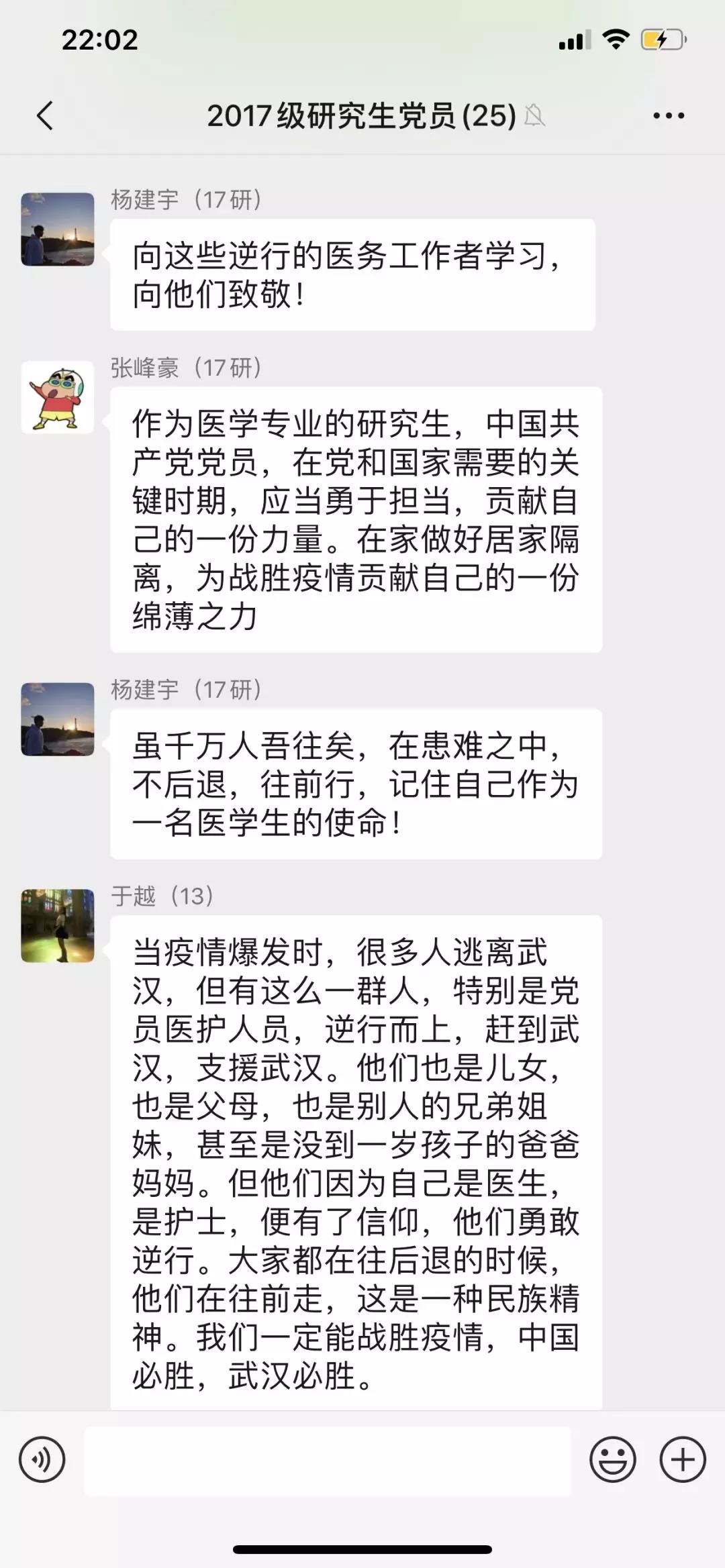Viewport: 725px width, 1568px height.
Task: Tap the back chevron to exit the chat
Action: (44, 115)
